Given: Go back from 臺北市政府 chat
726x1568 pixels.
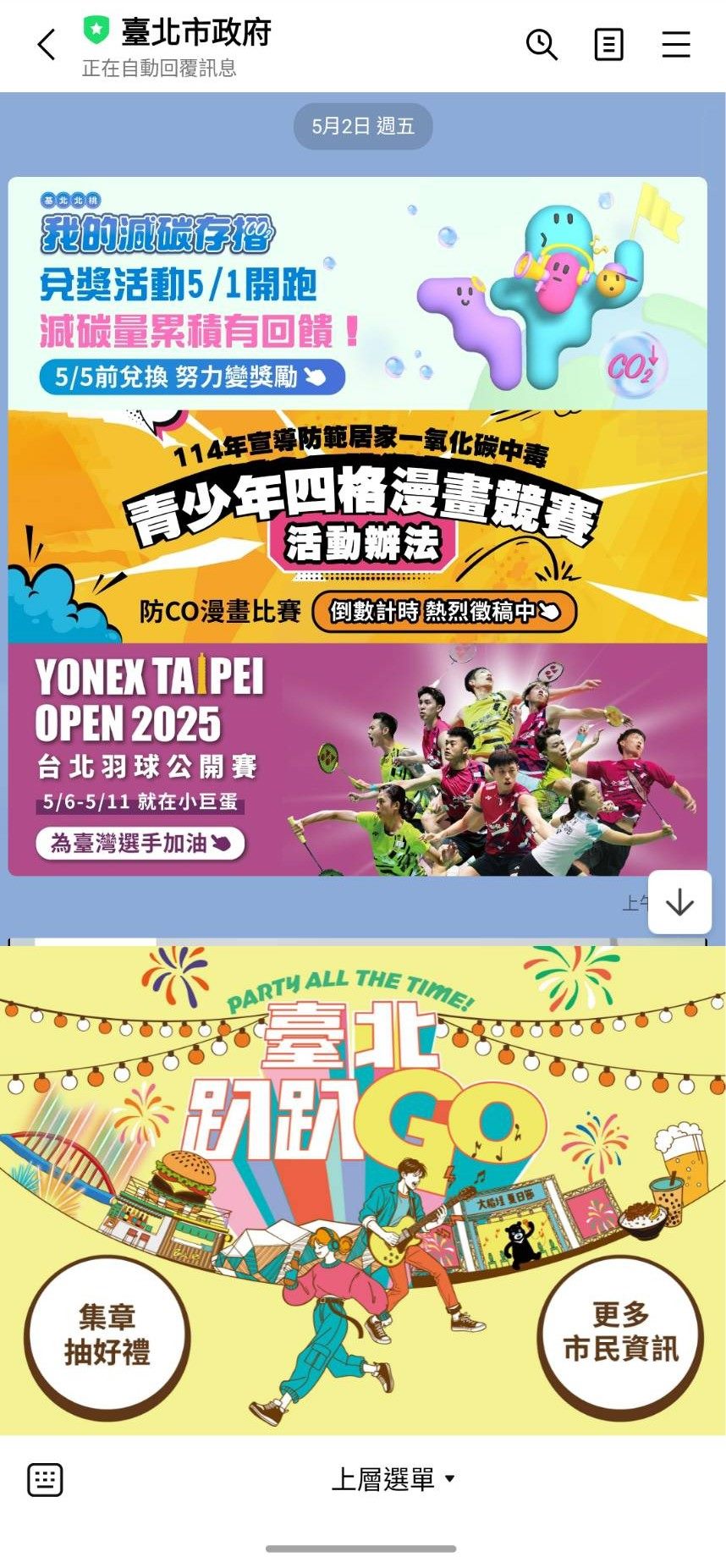Looking at the screenshot, I should pos(47,45).
